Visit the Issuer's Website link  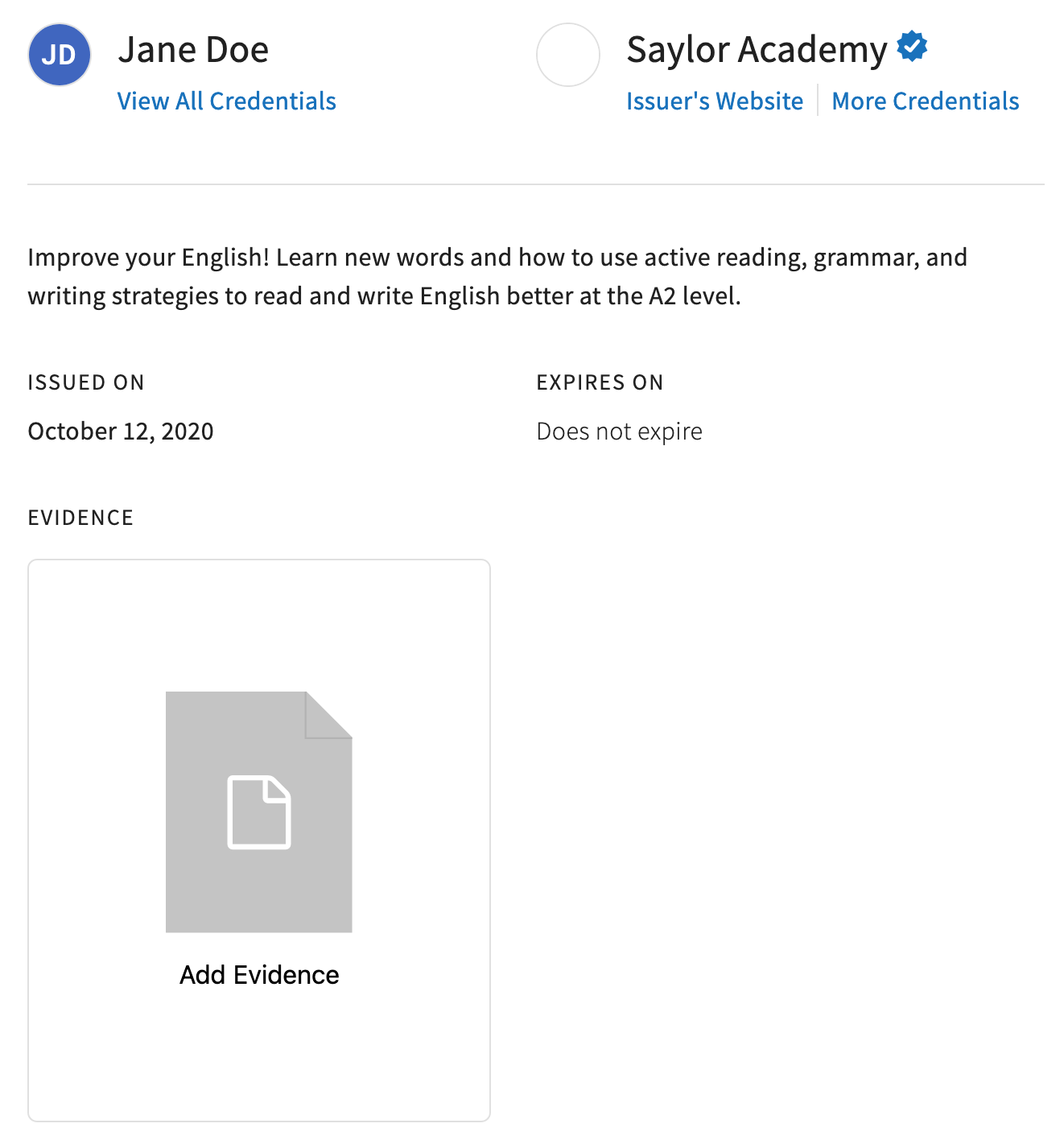714,101
